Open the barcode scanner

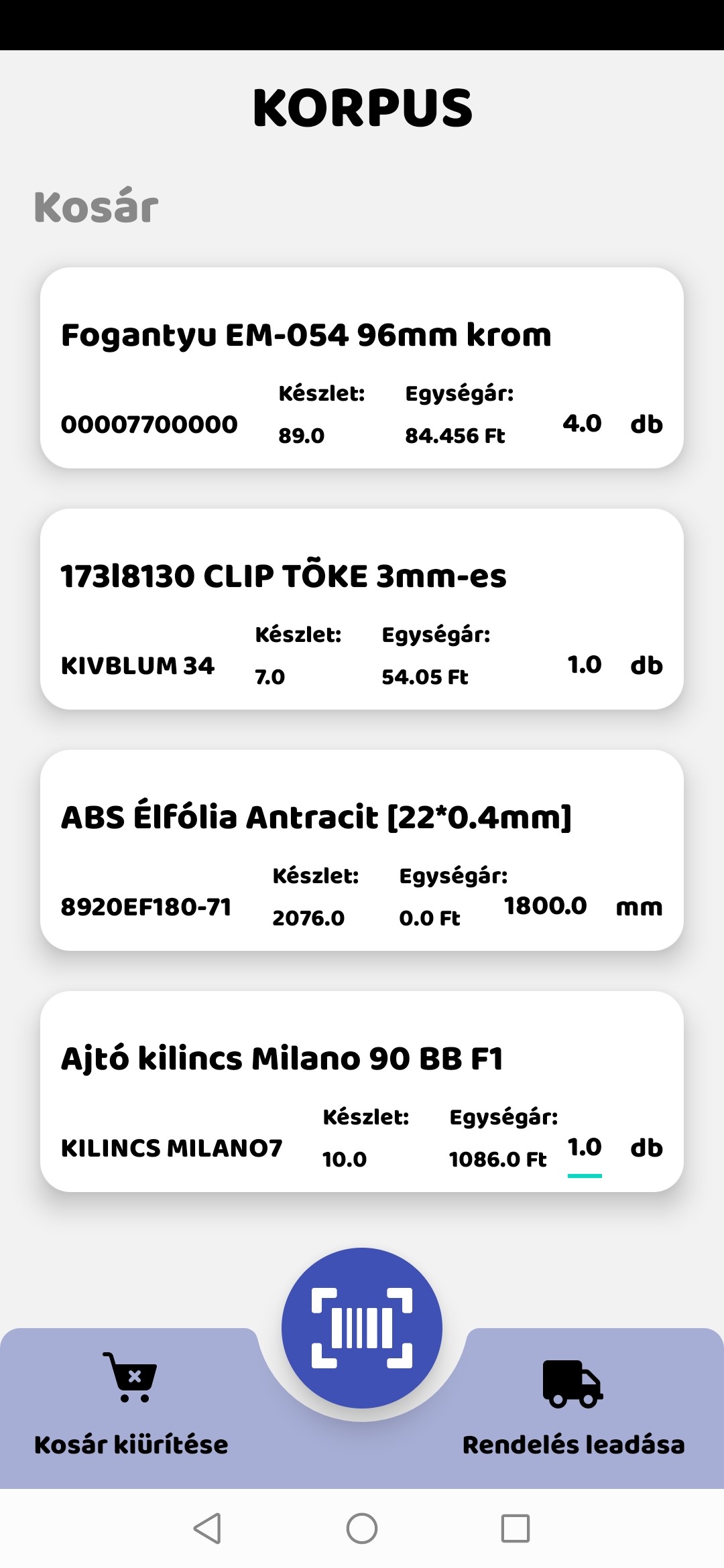coord(362,1327)
